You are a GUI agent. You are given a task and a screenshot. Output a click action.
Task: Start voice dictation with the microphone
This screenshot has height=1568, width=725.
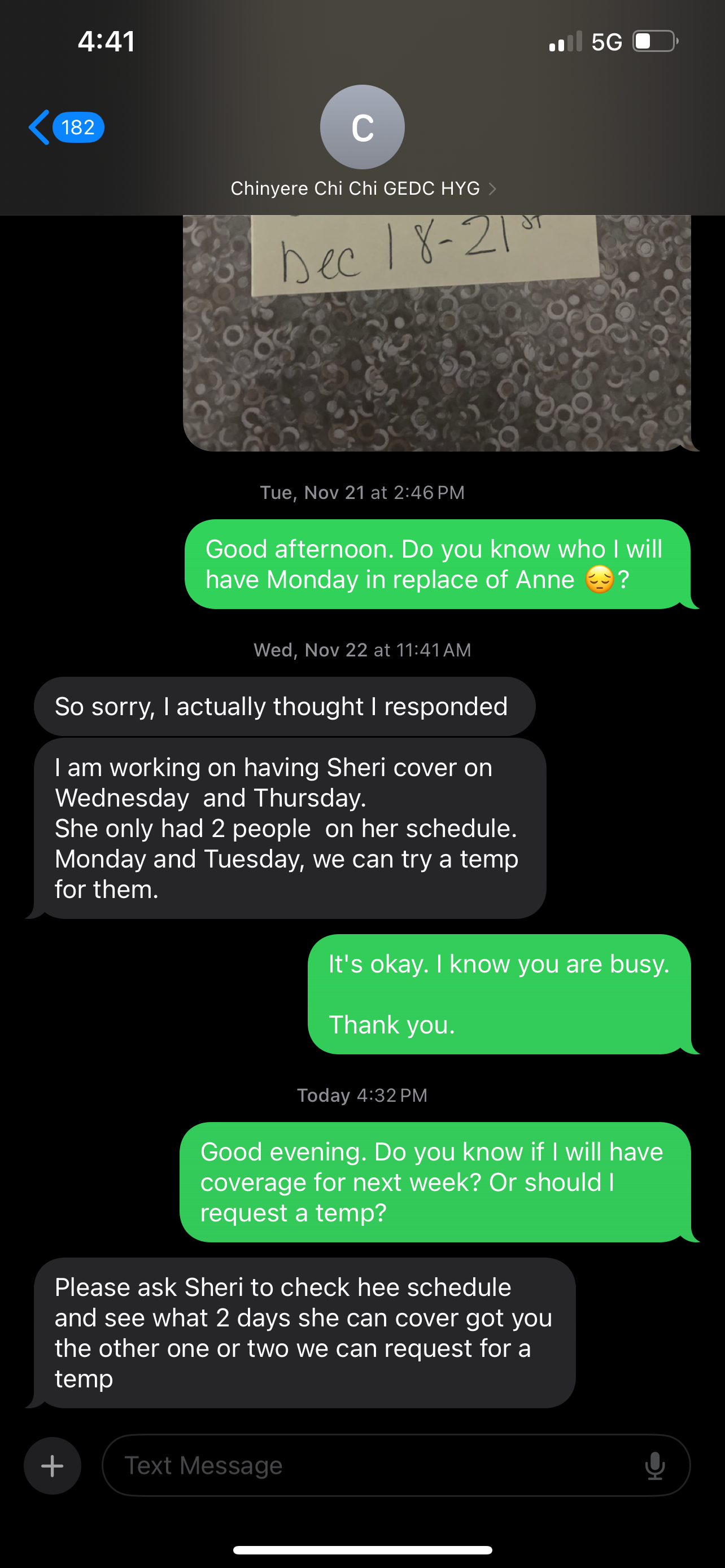[654, 1465]
